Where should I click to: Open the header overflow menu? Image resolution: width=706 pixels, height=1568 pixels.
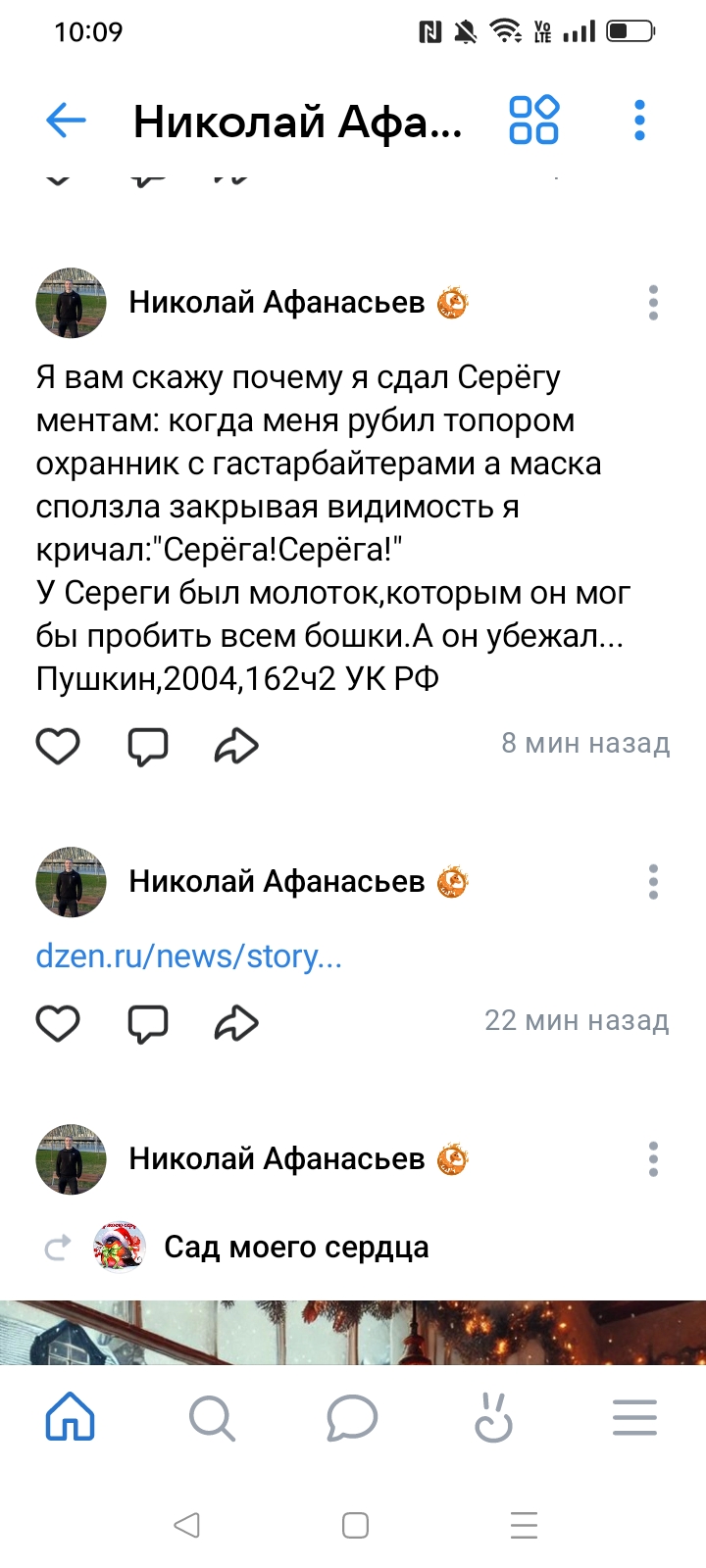640,121
